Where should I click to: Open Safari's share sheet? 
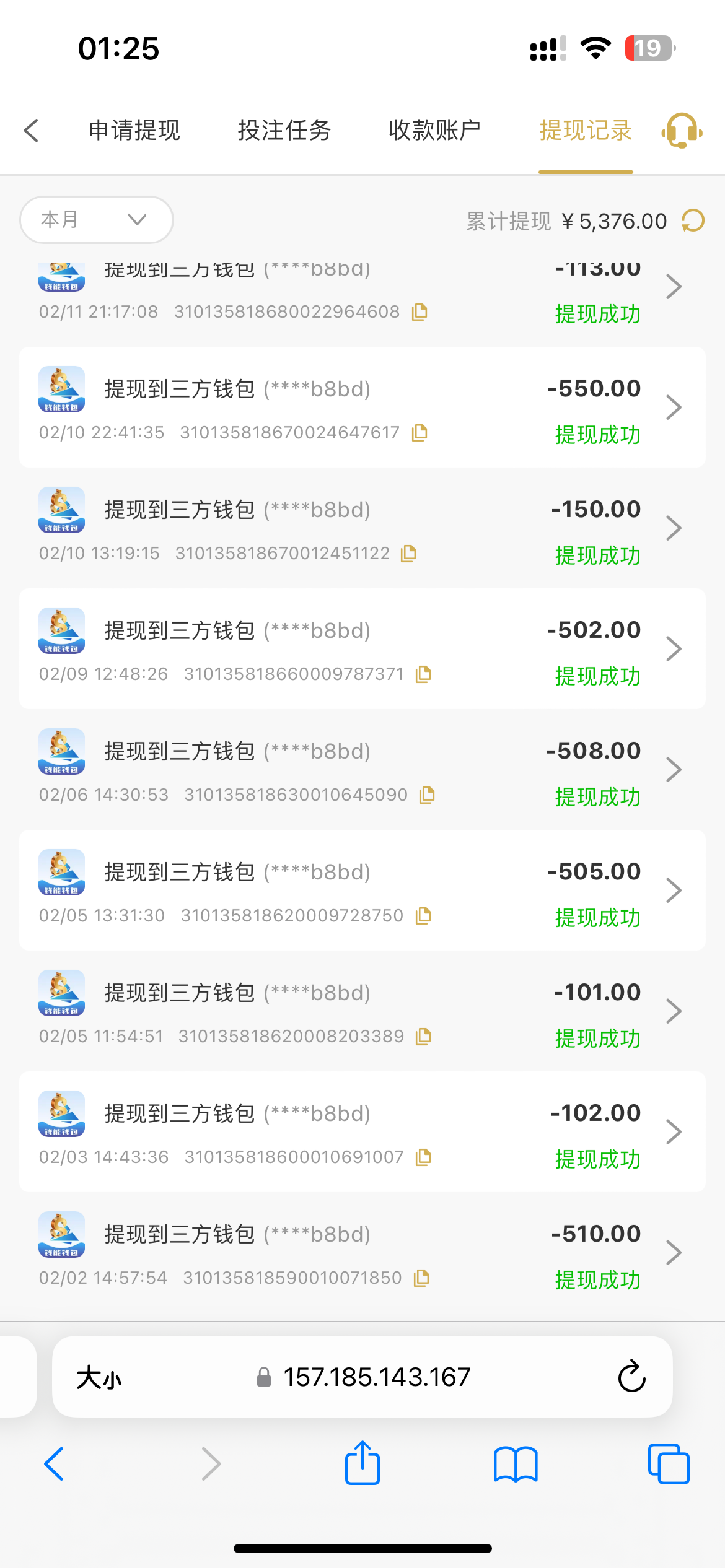click(362, 1463)
